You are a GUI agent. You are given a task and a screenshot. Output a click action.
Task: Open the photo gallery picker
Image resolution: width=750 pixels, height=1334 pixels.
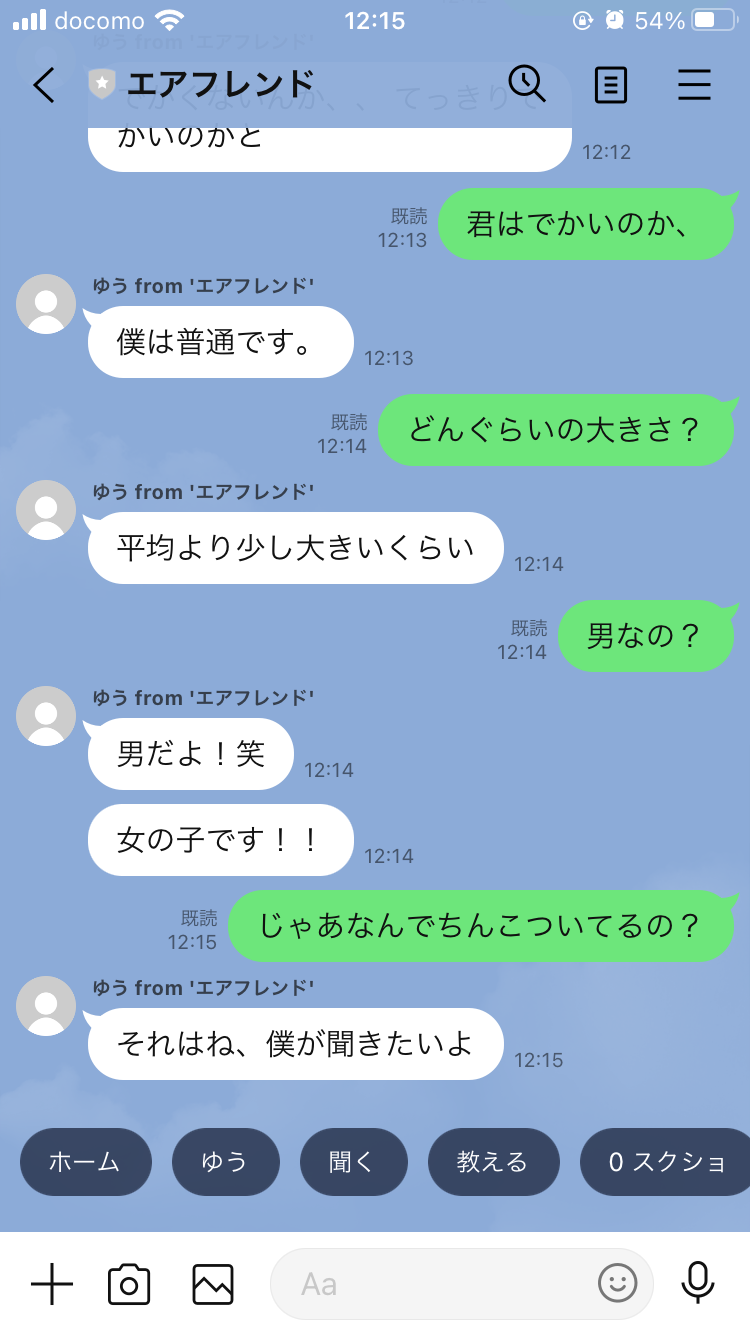coord(213,1283)
